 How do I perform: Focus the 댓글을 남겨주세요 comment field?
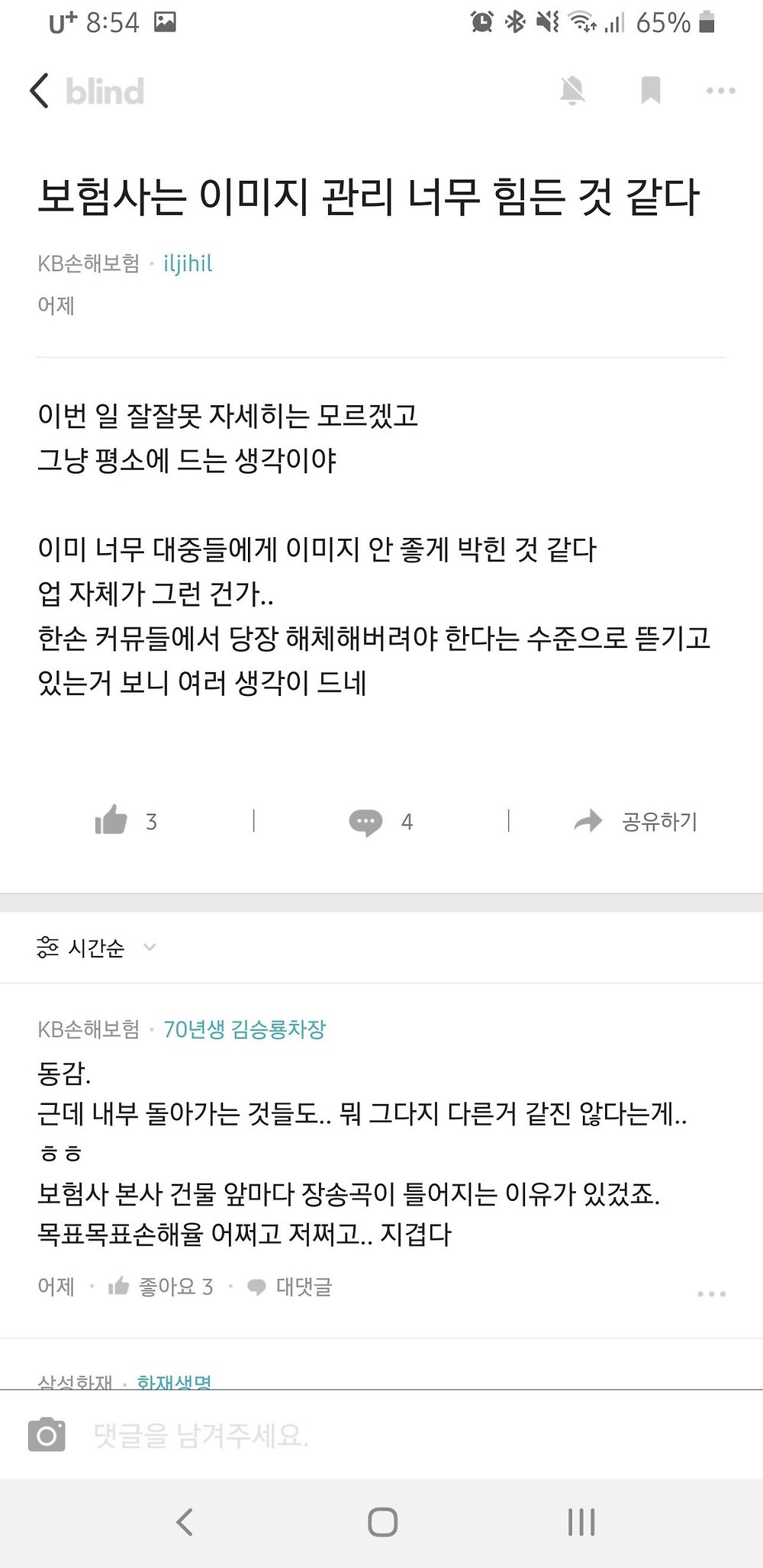point(412,1436)
